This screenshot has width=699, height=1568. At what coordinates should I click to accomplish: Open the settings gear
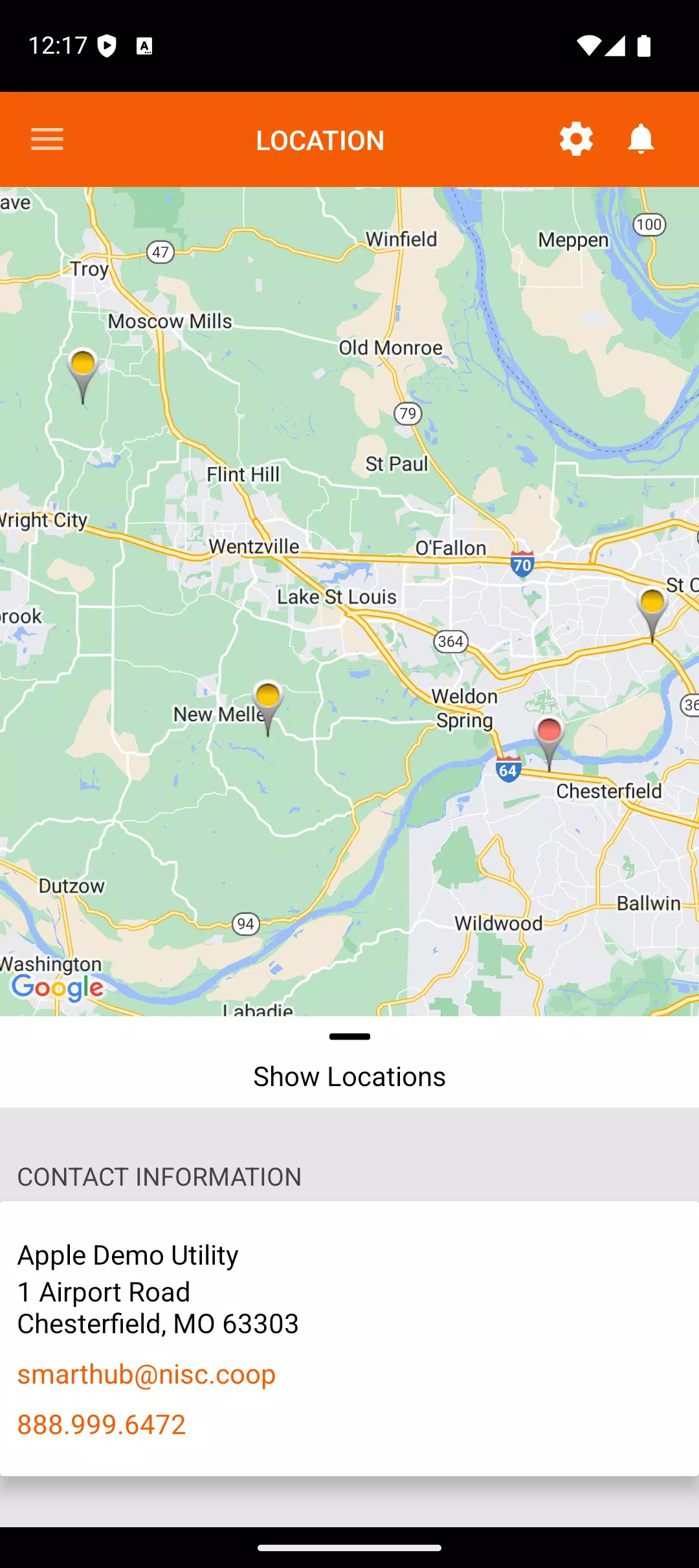click(576, 139)
